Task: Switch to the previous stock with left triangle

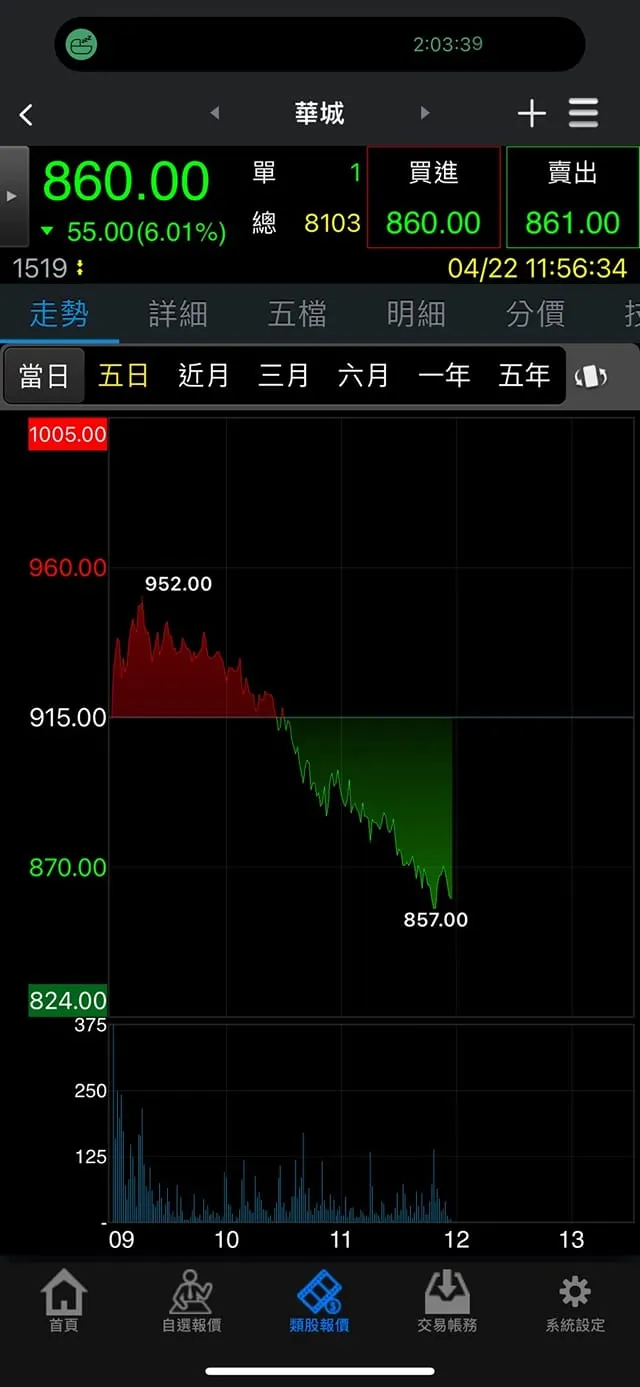Action: (214, 113)
